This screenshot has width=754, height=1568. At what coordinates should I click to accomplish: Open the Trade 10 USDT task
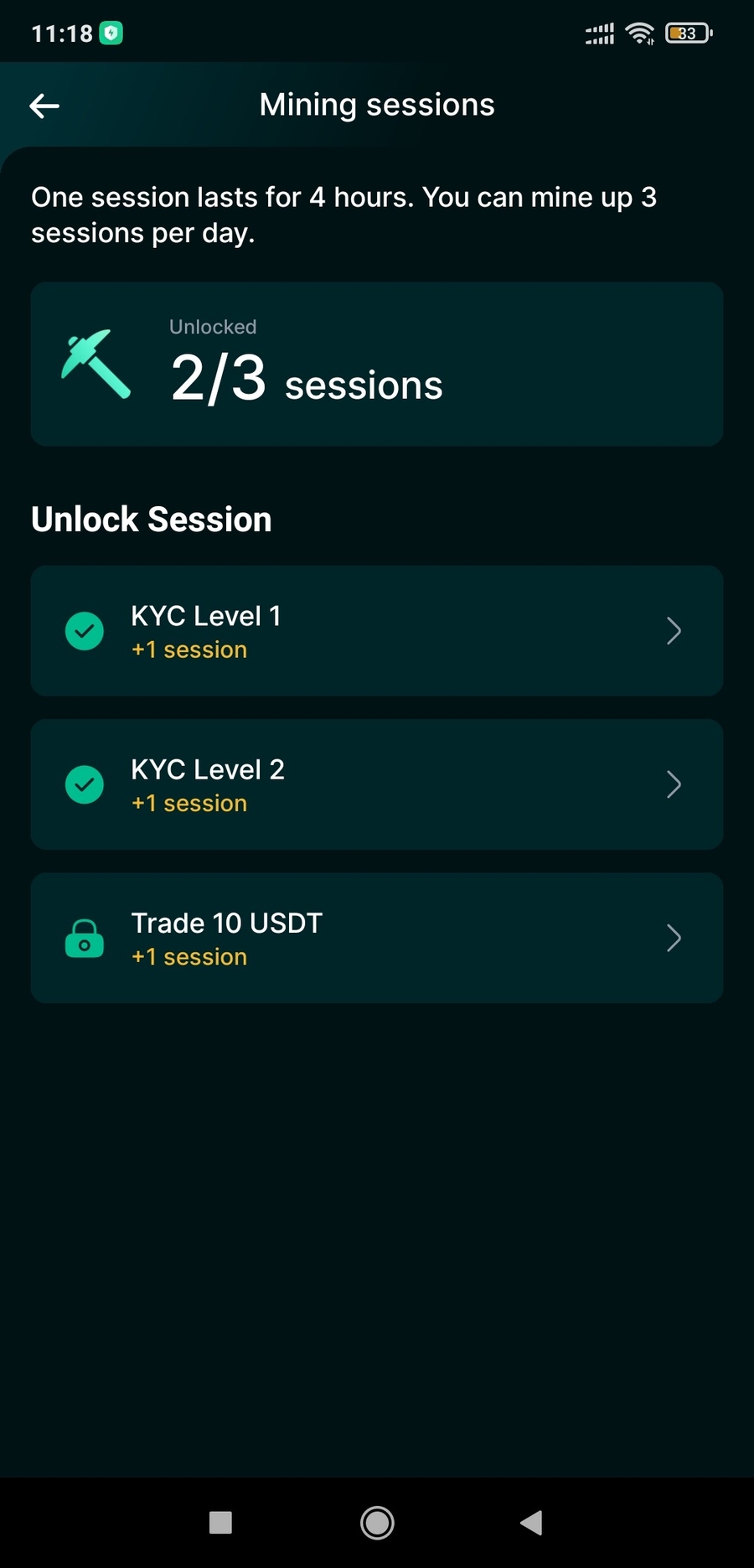click(x=377, y=938)
